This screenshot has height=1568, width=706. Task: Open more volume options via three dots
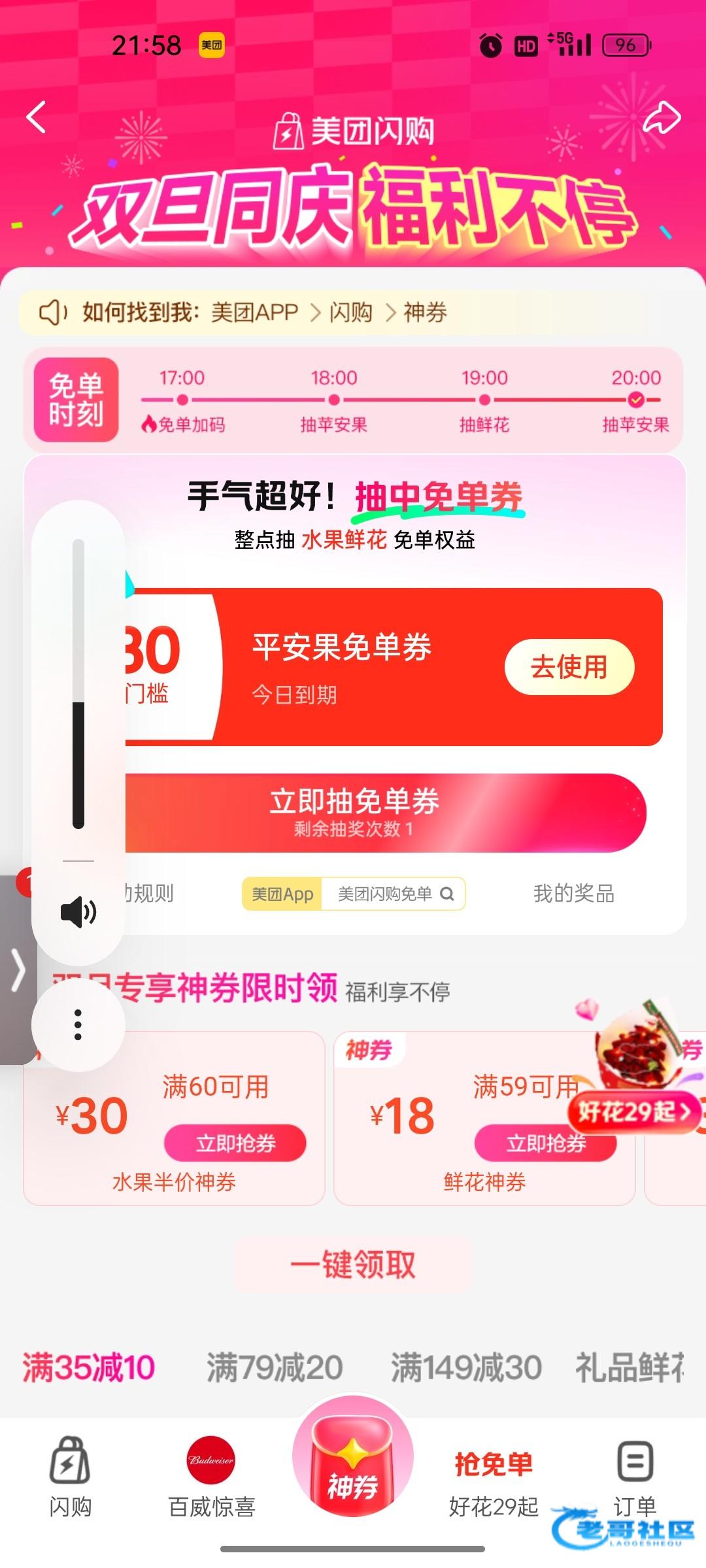tap(78, 1024)
